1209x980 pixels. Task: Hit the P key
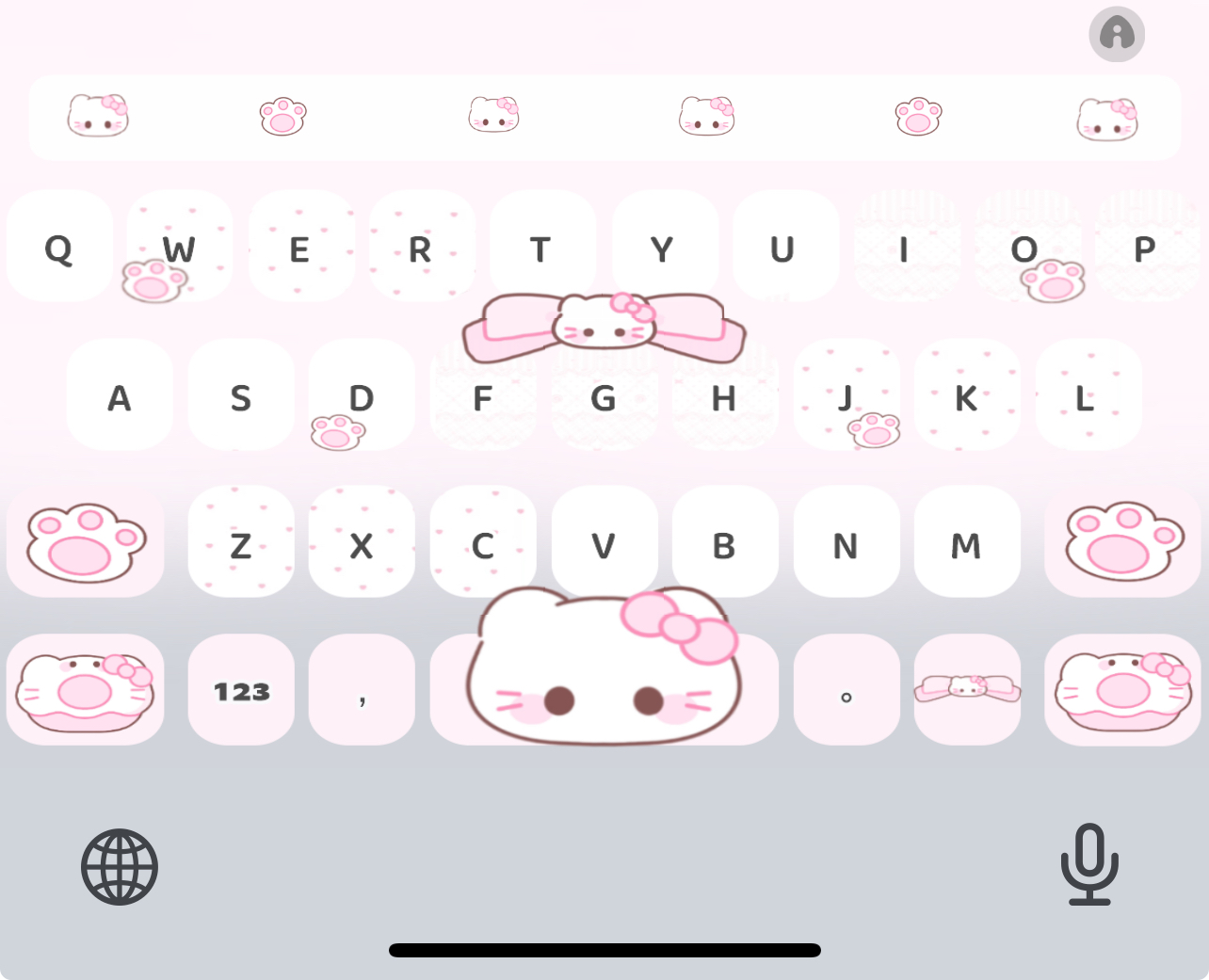coord(1145,248)
